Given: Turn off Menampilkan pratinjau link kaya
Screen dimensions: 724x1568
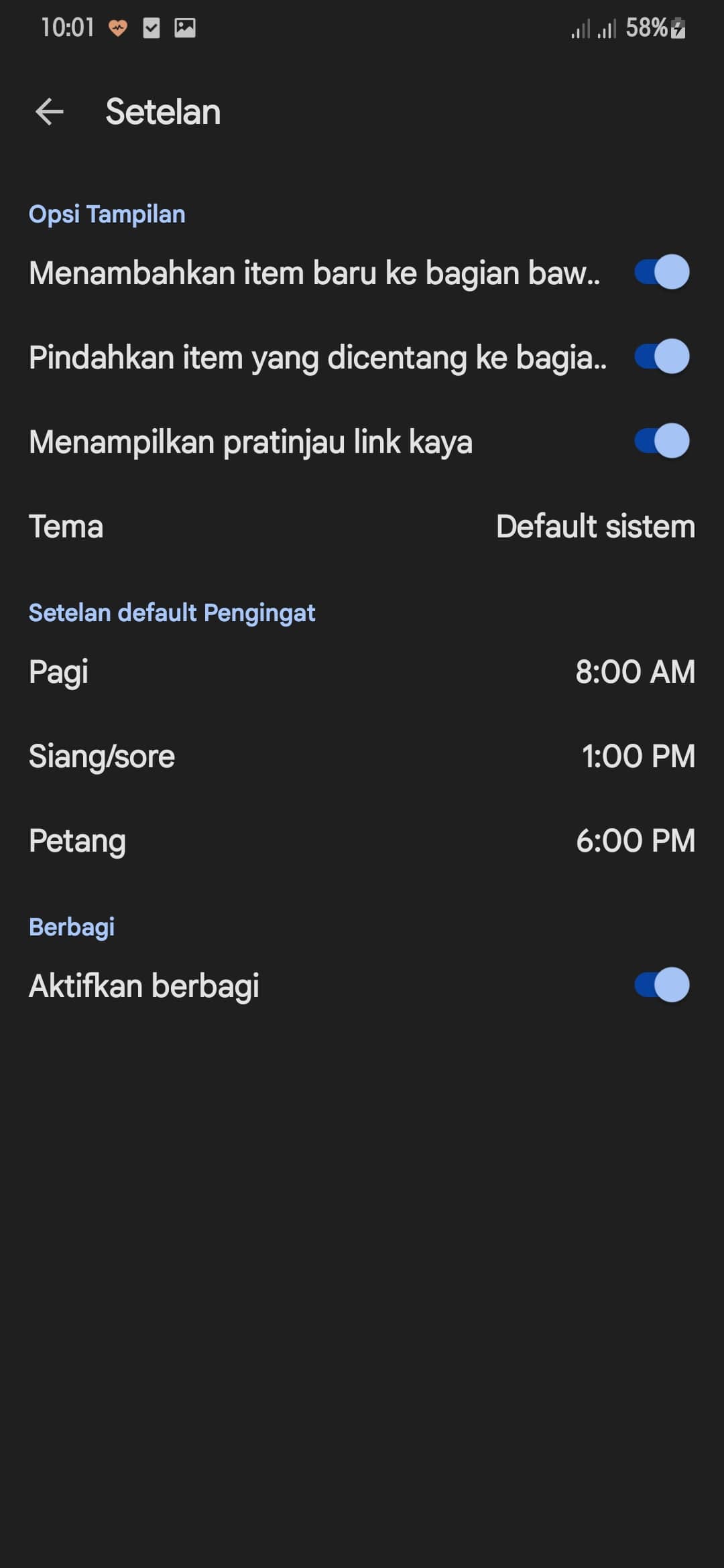Looking at the screenshot, I should click(662, 442).
